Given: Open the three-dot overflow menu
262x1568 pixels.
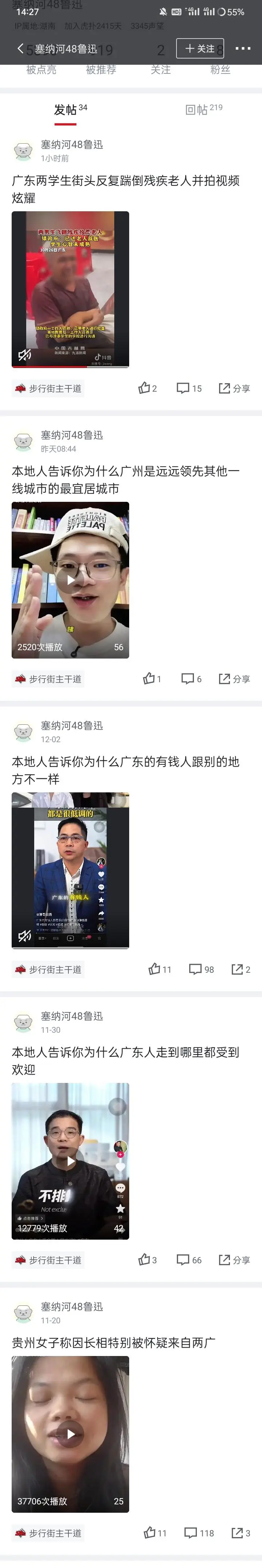Looking at the screenshot, I should click(x=242, y=48).
